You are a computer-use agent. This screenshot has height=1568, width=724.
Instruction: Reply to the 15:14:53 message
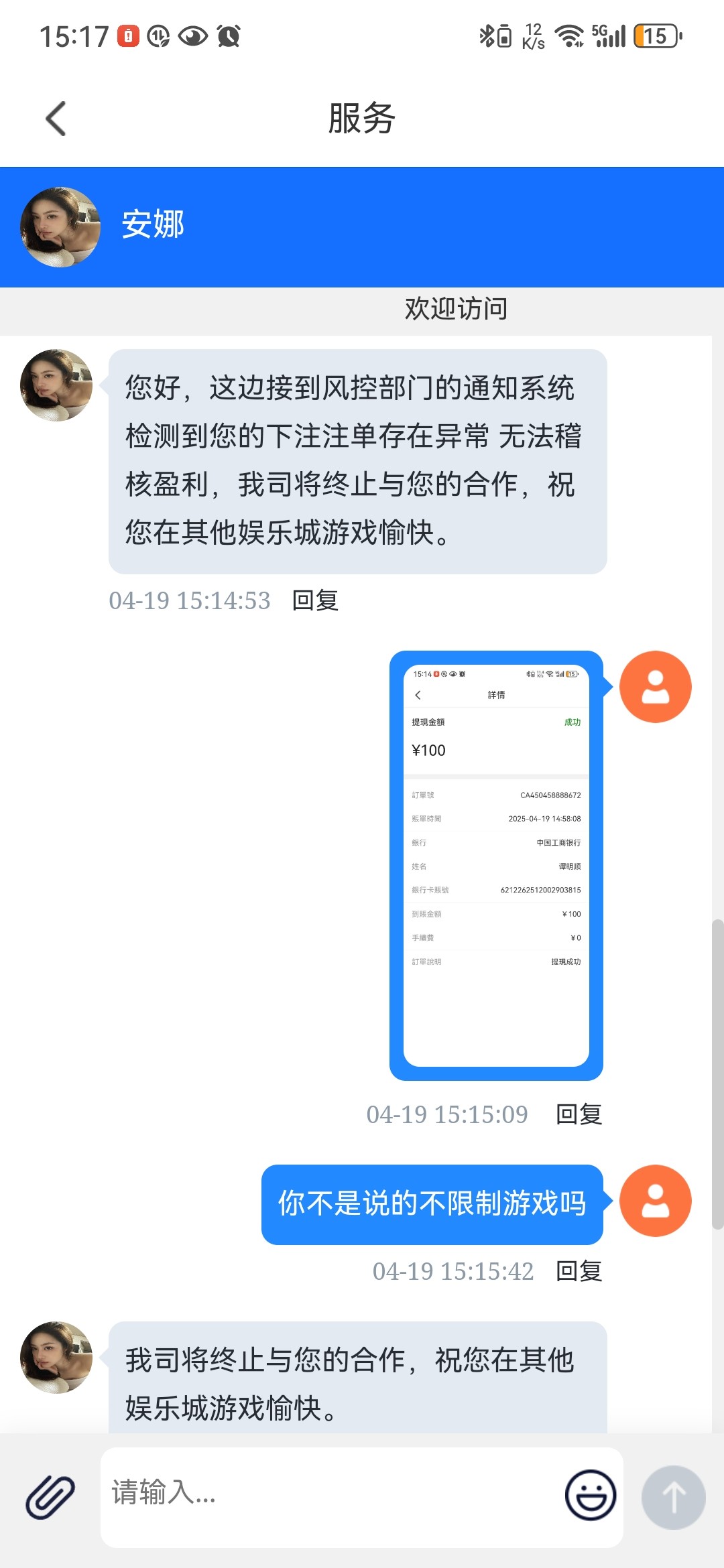(316, 600)
